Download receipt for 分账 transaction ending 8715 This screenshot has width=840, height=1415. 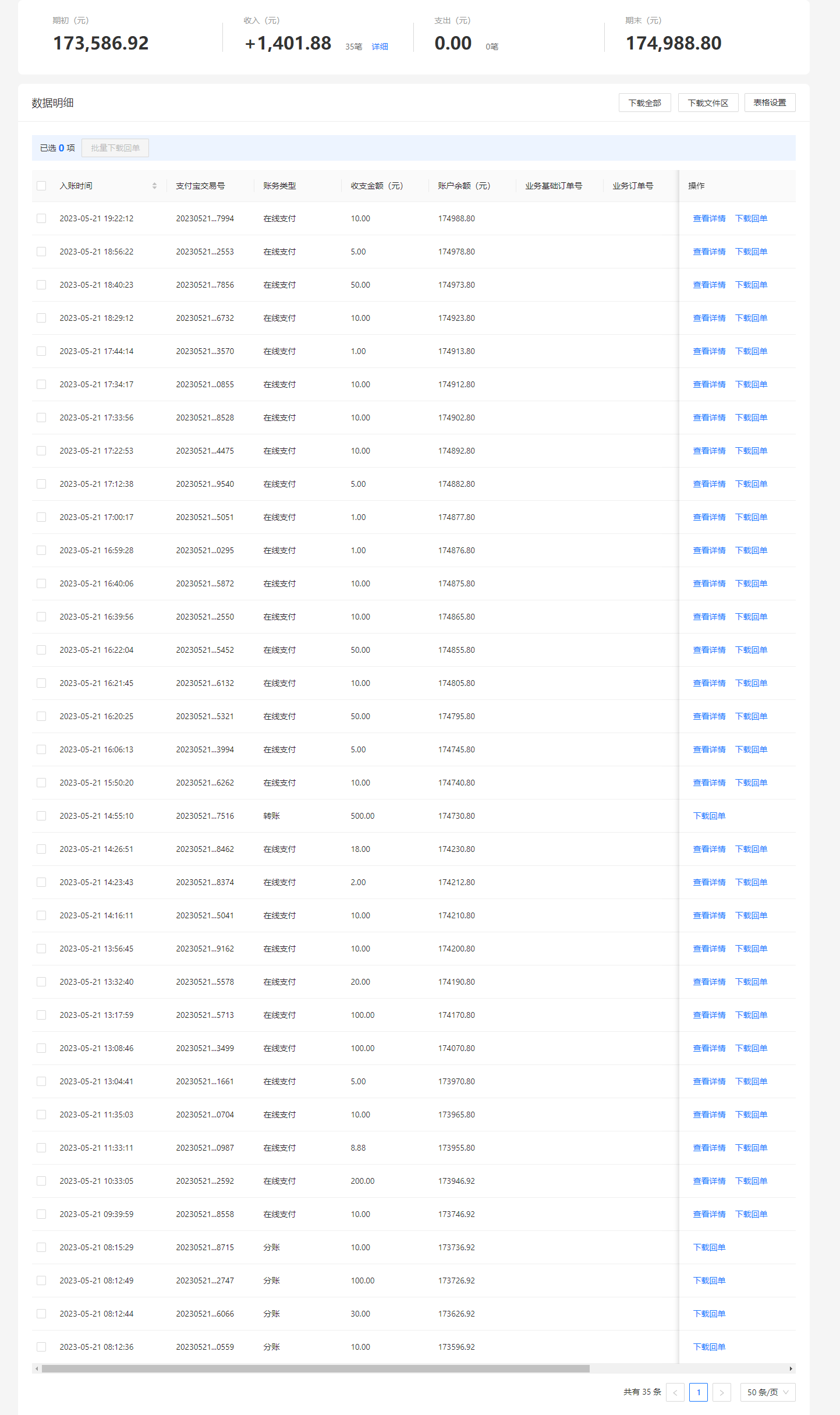click(x=709, y=1247)
